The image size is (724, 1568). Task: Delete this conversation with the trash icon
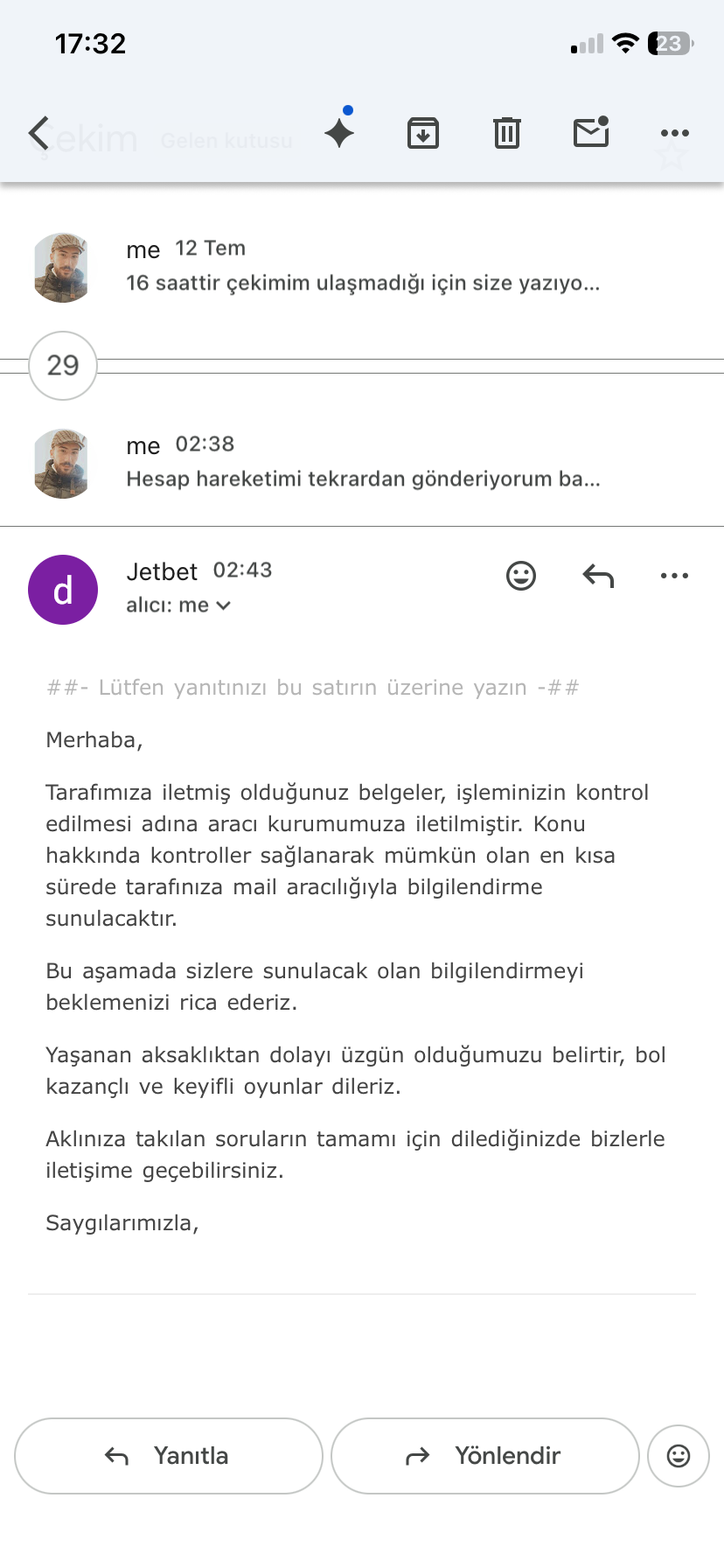[507, 133]
